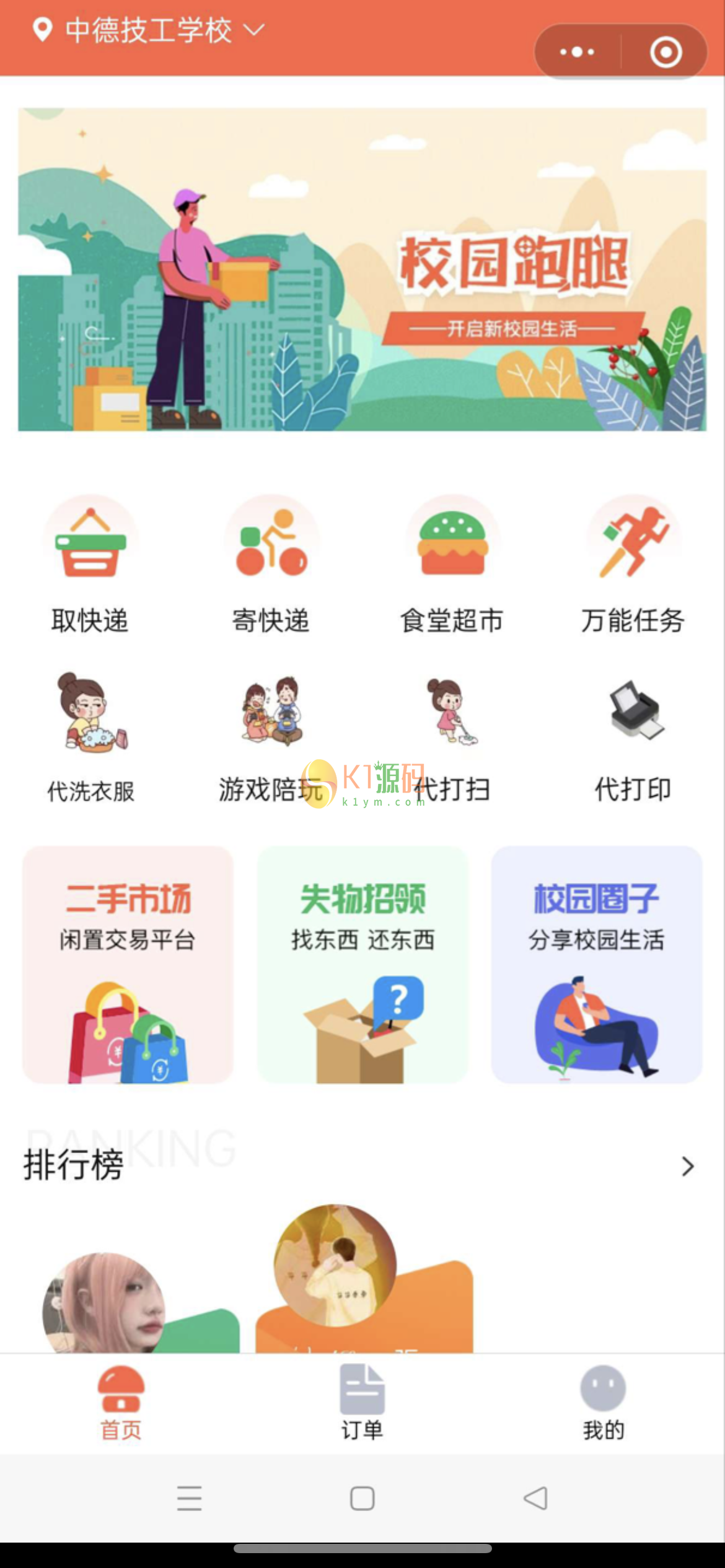Open the 失物招领 lost and found card
Screen dimensions: 725x1568
362,966
